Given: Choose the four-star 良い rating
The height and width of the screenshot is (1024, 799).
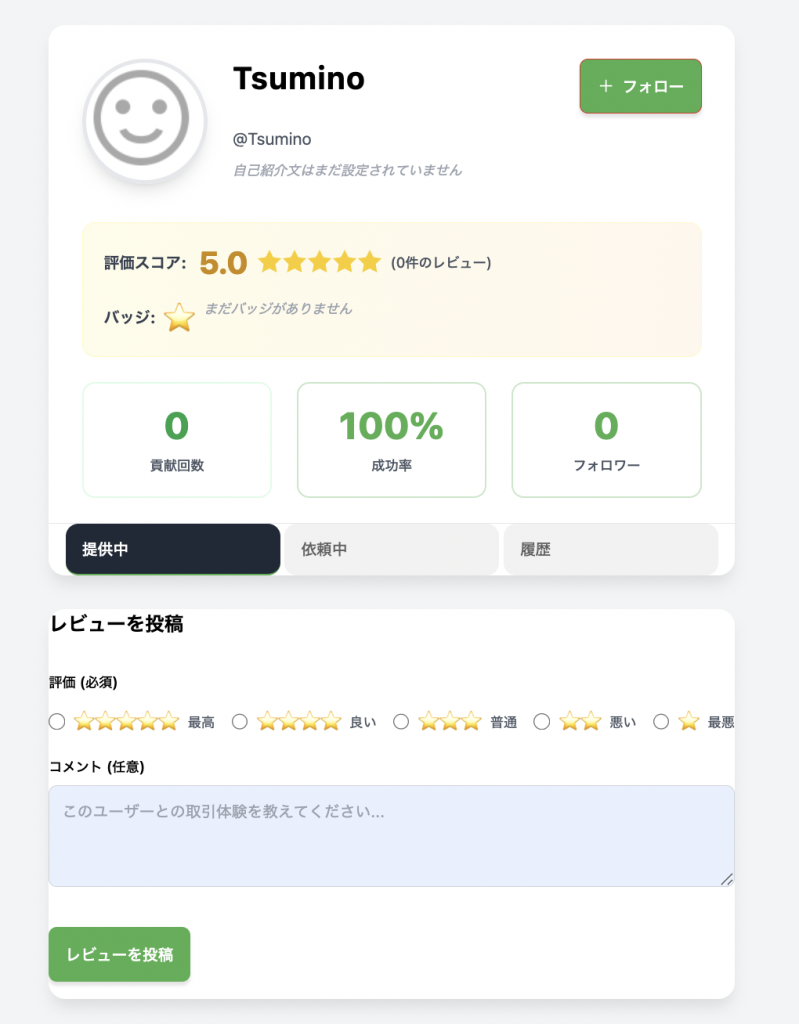Looking at the screenshot, I should (240, 721).
